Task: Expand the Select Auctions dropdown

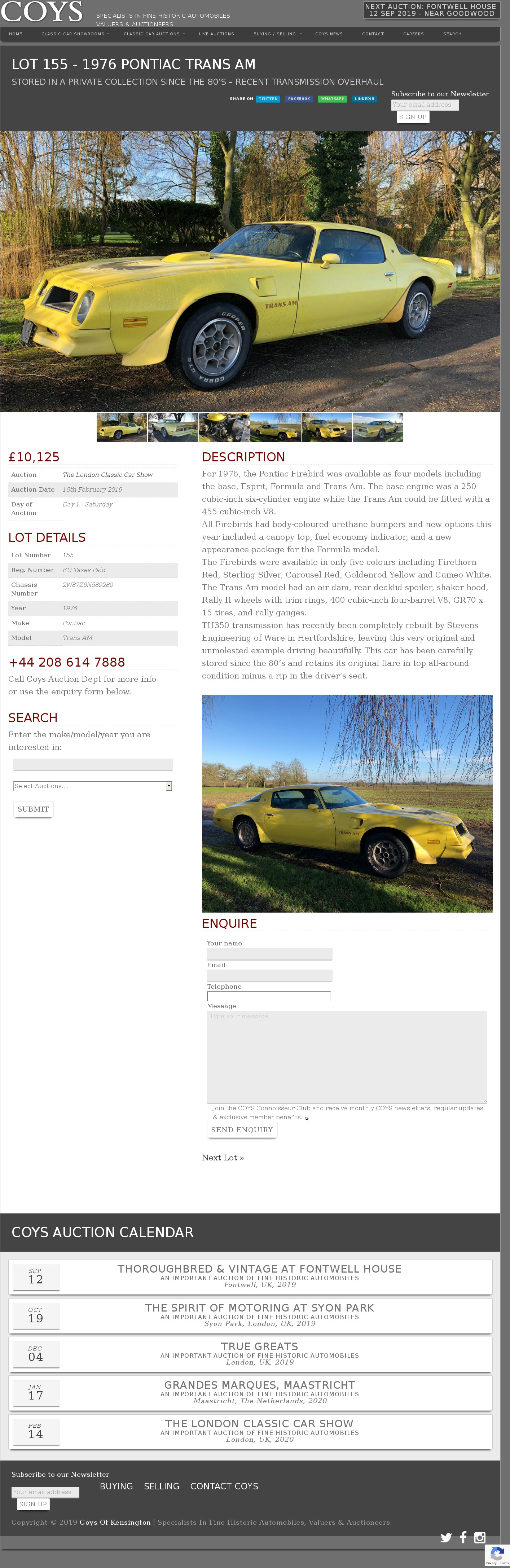Action: pos(92,786)
